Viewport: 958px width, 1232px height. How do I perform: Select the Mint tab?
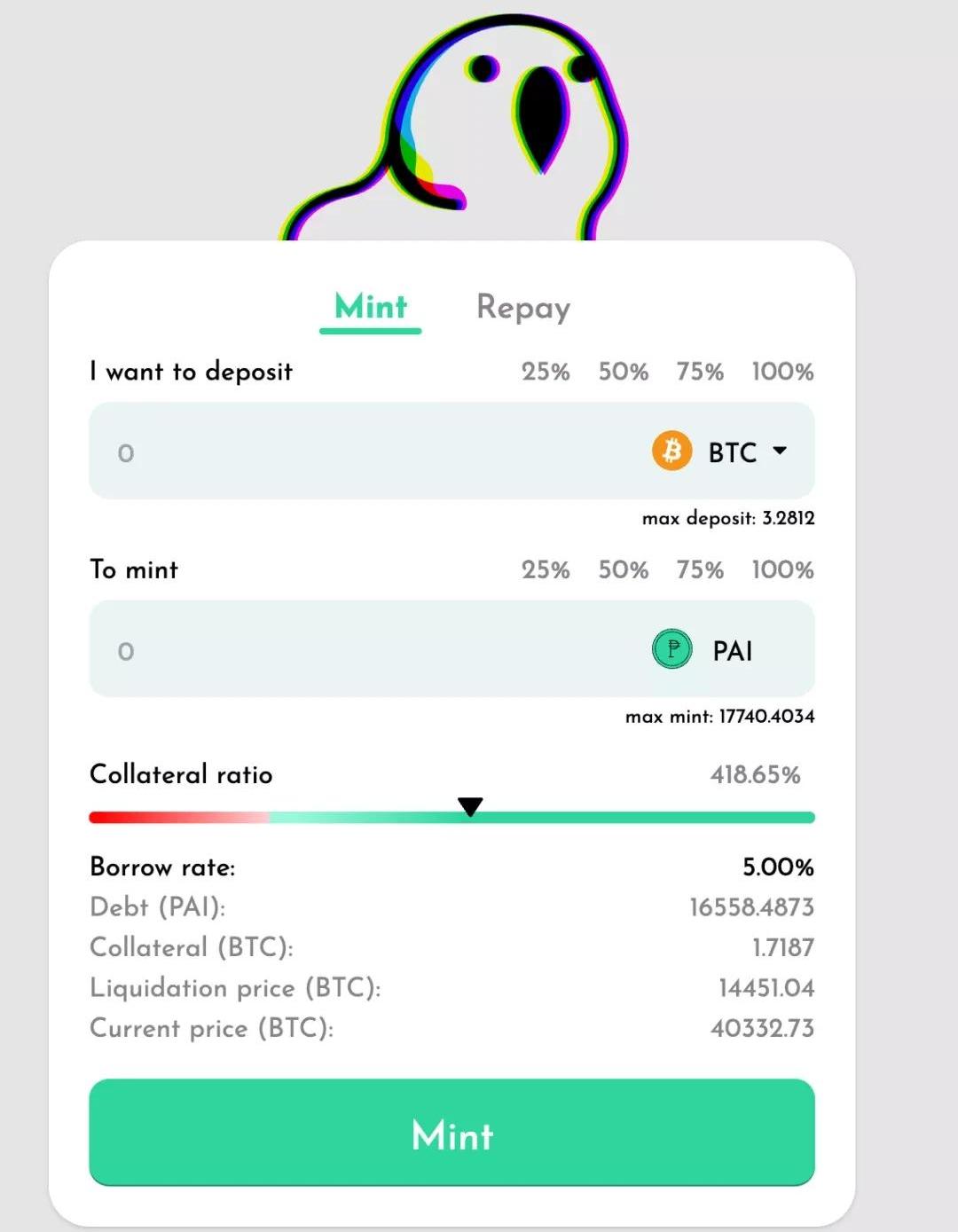click(370, 308)
